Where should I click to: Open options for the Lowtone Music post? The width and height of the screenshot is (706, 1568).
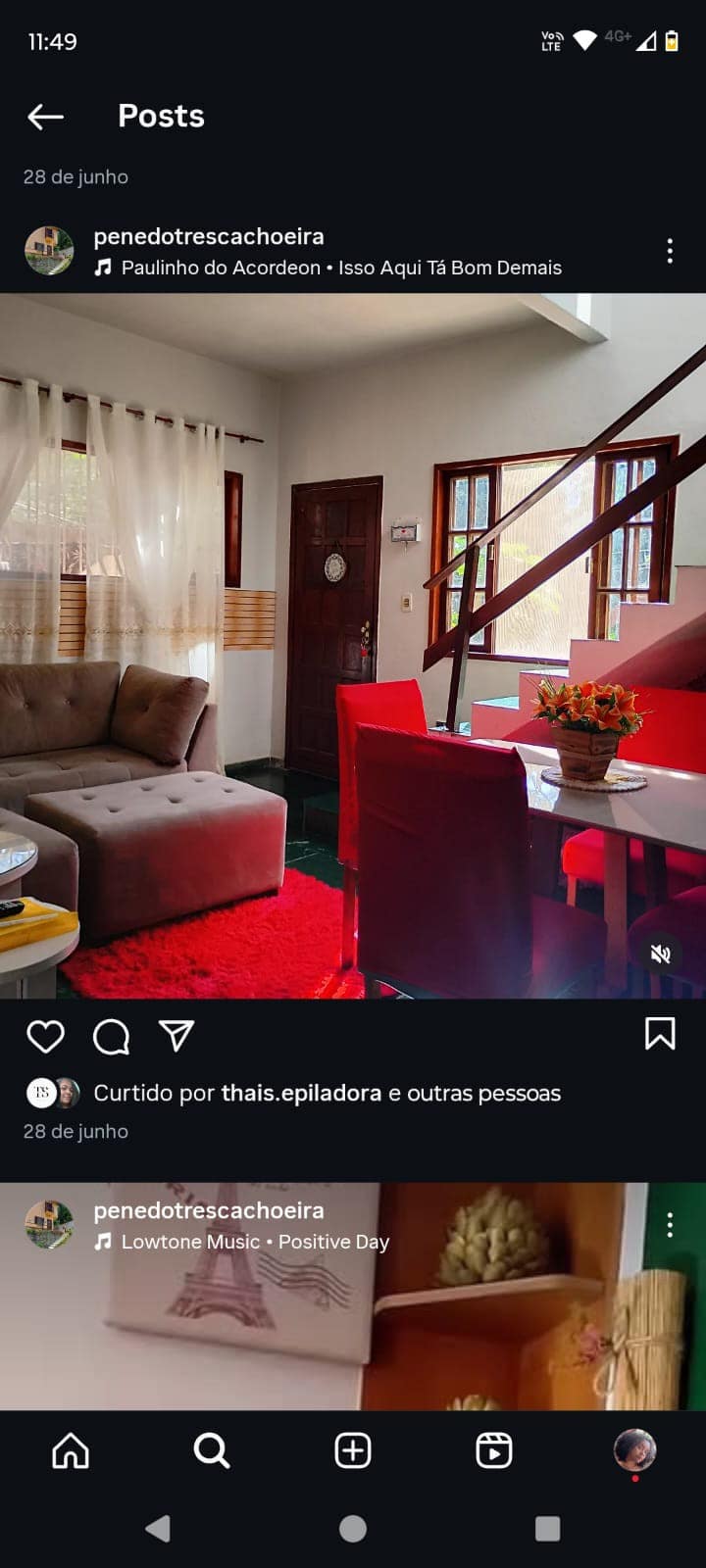coord(670,1224)
